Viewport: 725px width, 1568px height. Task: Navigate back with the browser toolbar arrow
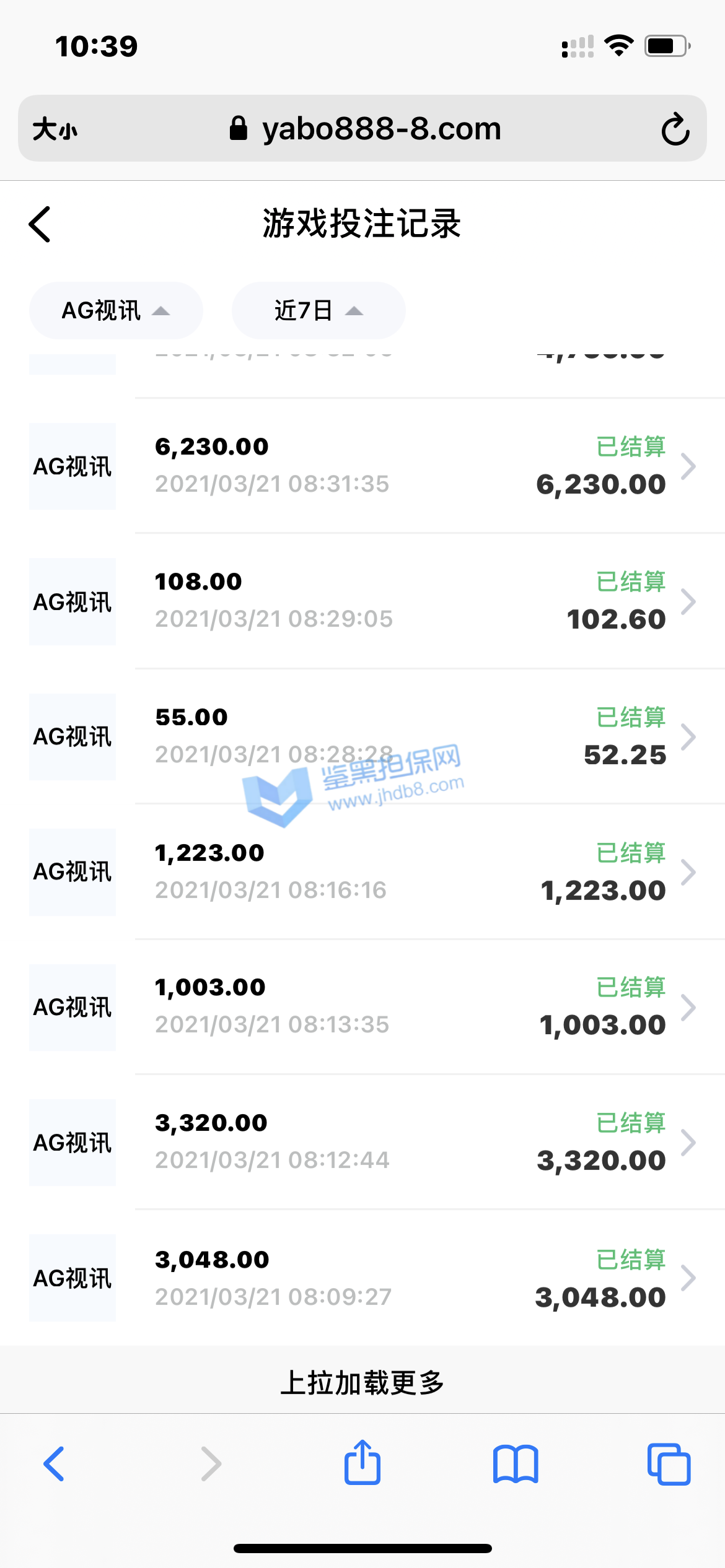pos(55,1464)
